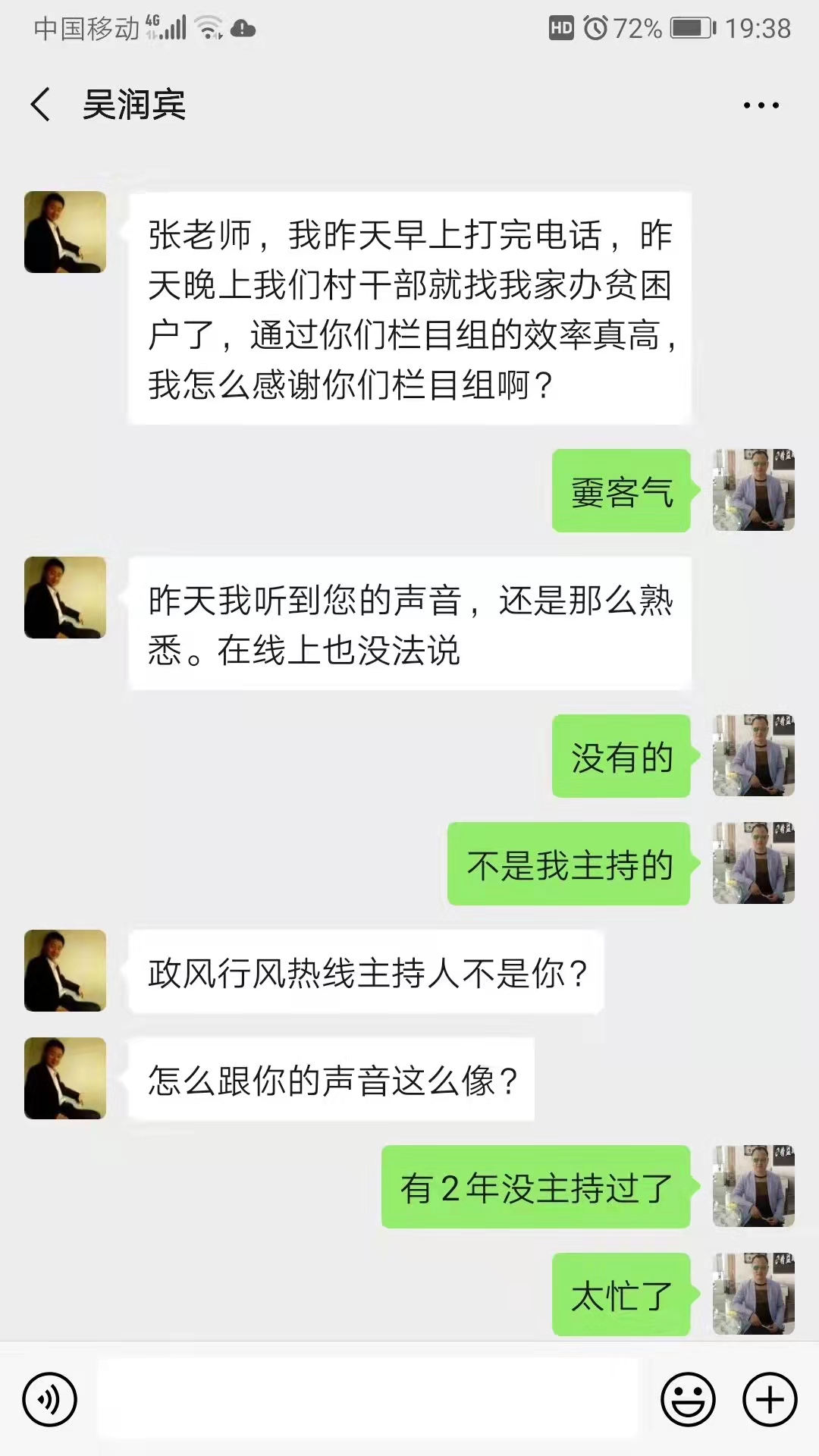Viewport: 819px width, 1456px height.
Task: Open contact avatar next to 政风行风热线 message
Action: point(65,971)
